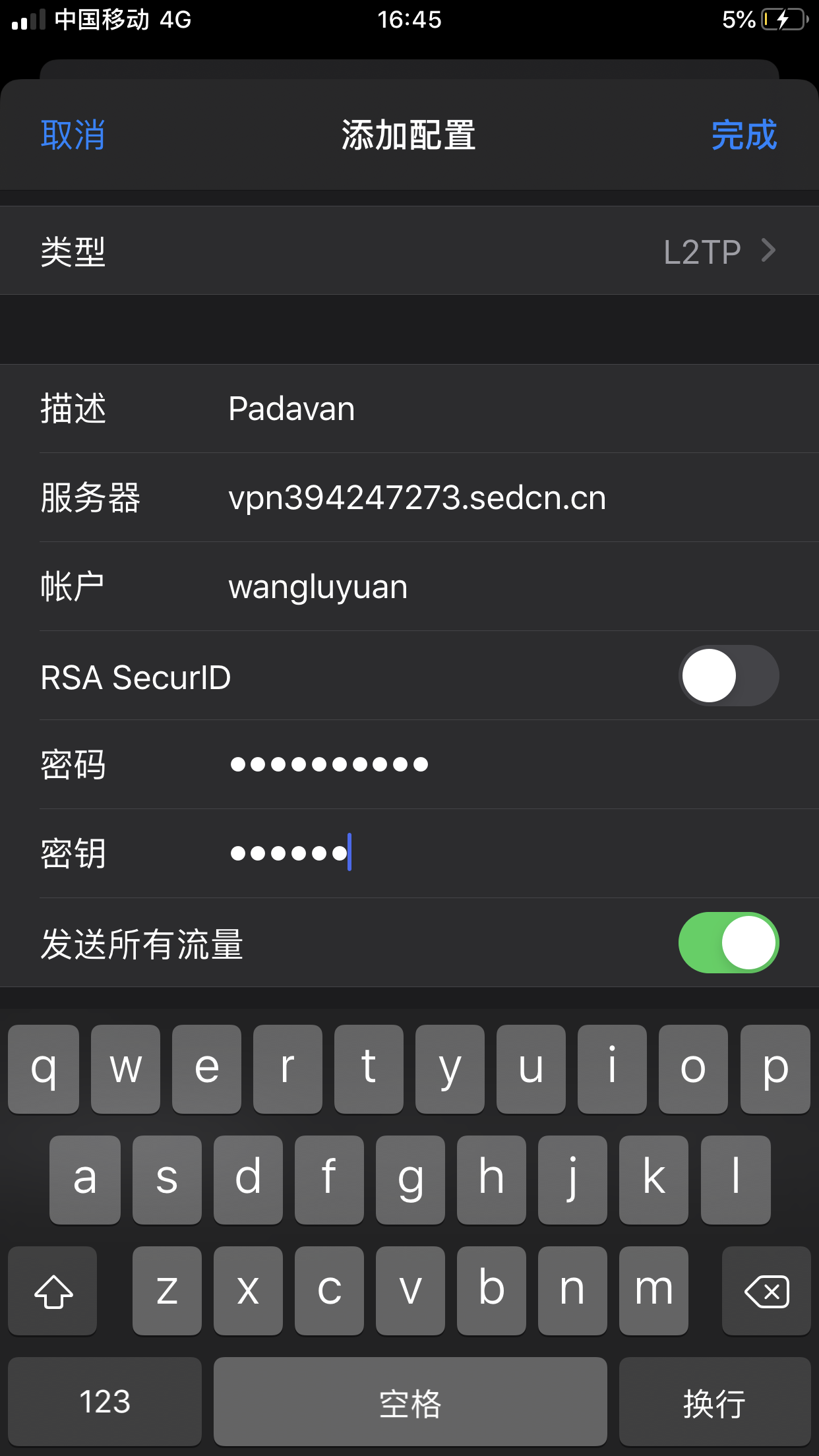Tap the backspace key on the keyboard
Image resolution: width=819 pixels, height=1456 pixels.
tap(766, 1291)
